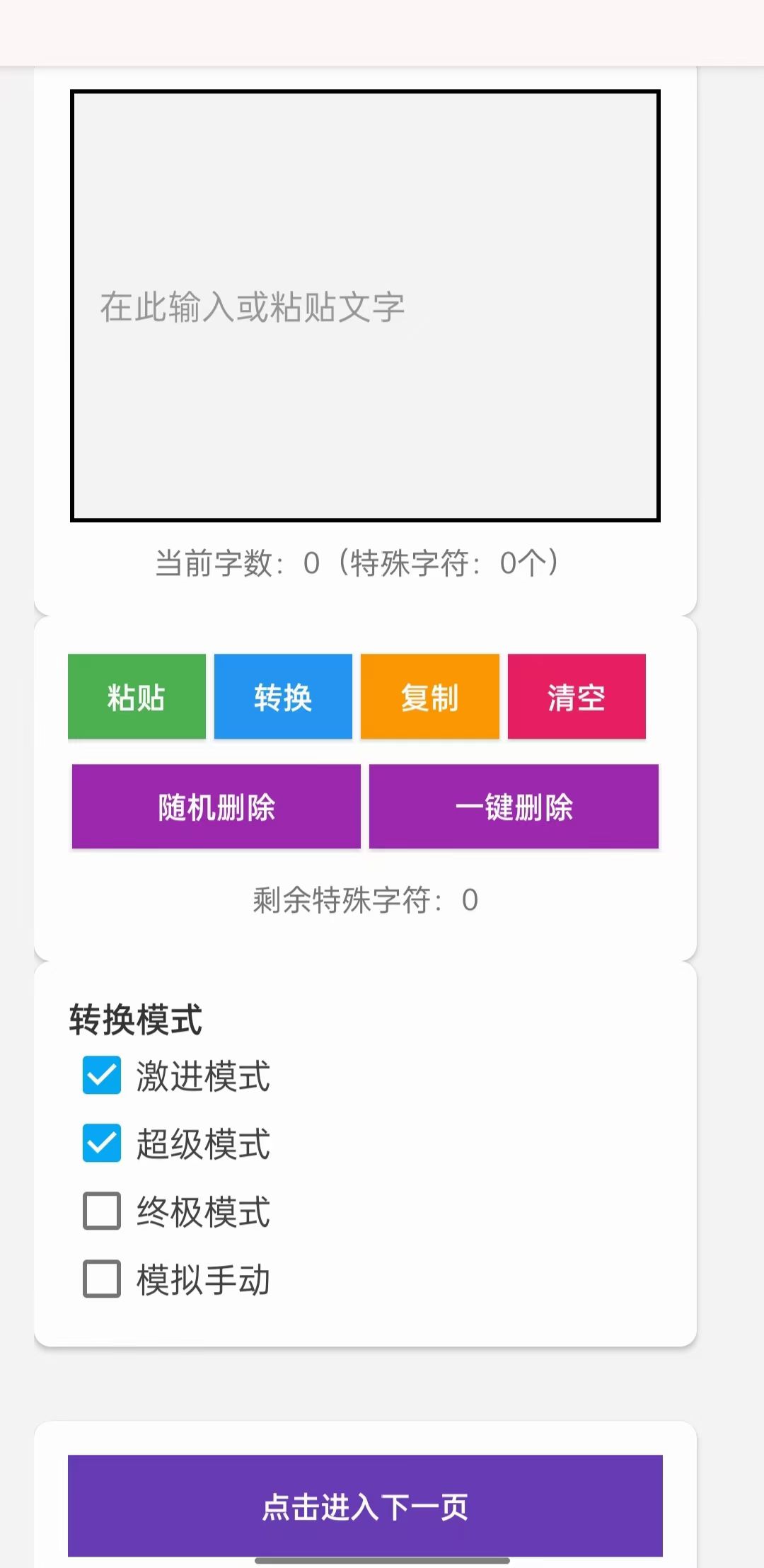Image resolution: width=764 pixels, height=1568 pixels.
Task: Uncheck the 超级模式 checkbox
Action: point(102,1143)
